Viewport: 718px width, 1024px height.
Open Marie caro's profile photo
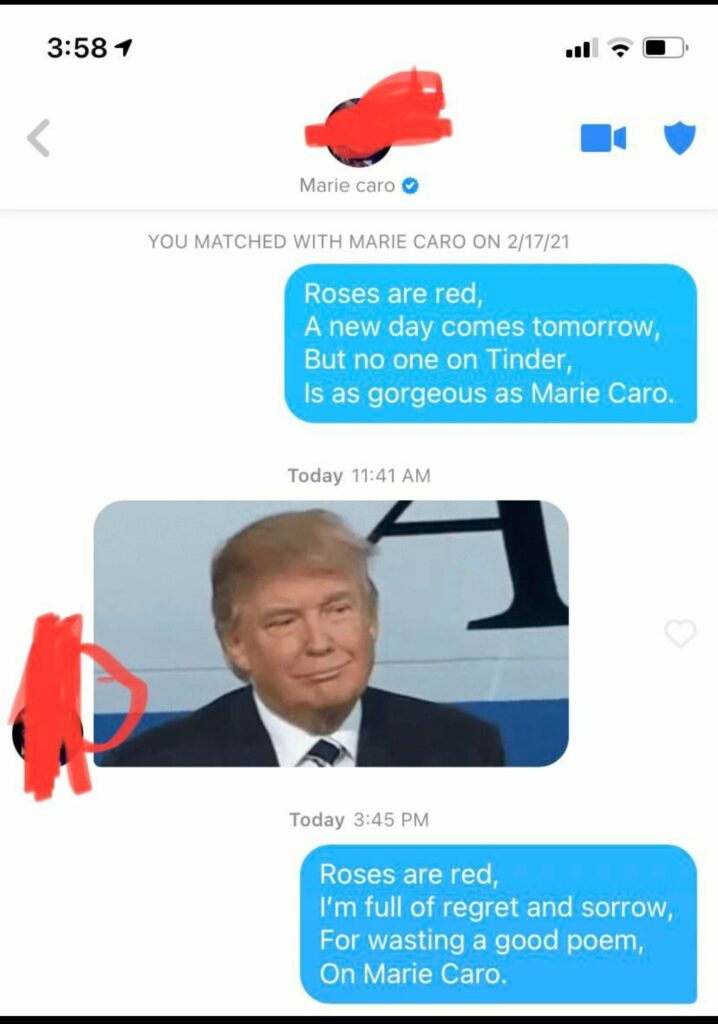click(x=360, y=135)
